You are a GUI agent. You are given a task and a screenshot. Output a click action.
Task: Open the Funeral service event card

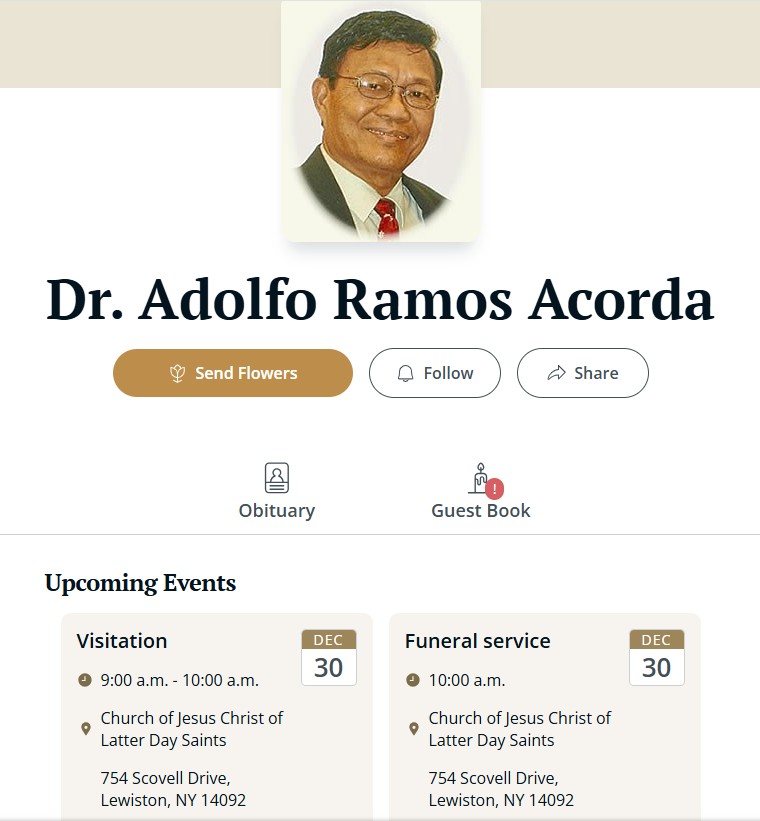click(544, 715)
